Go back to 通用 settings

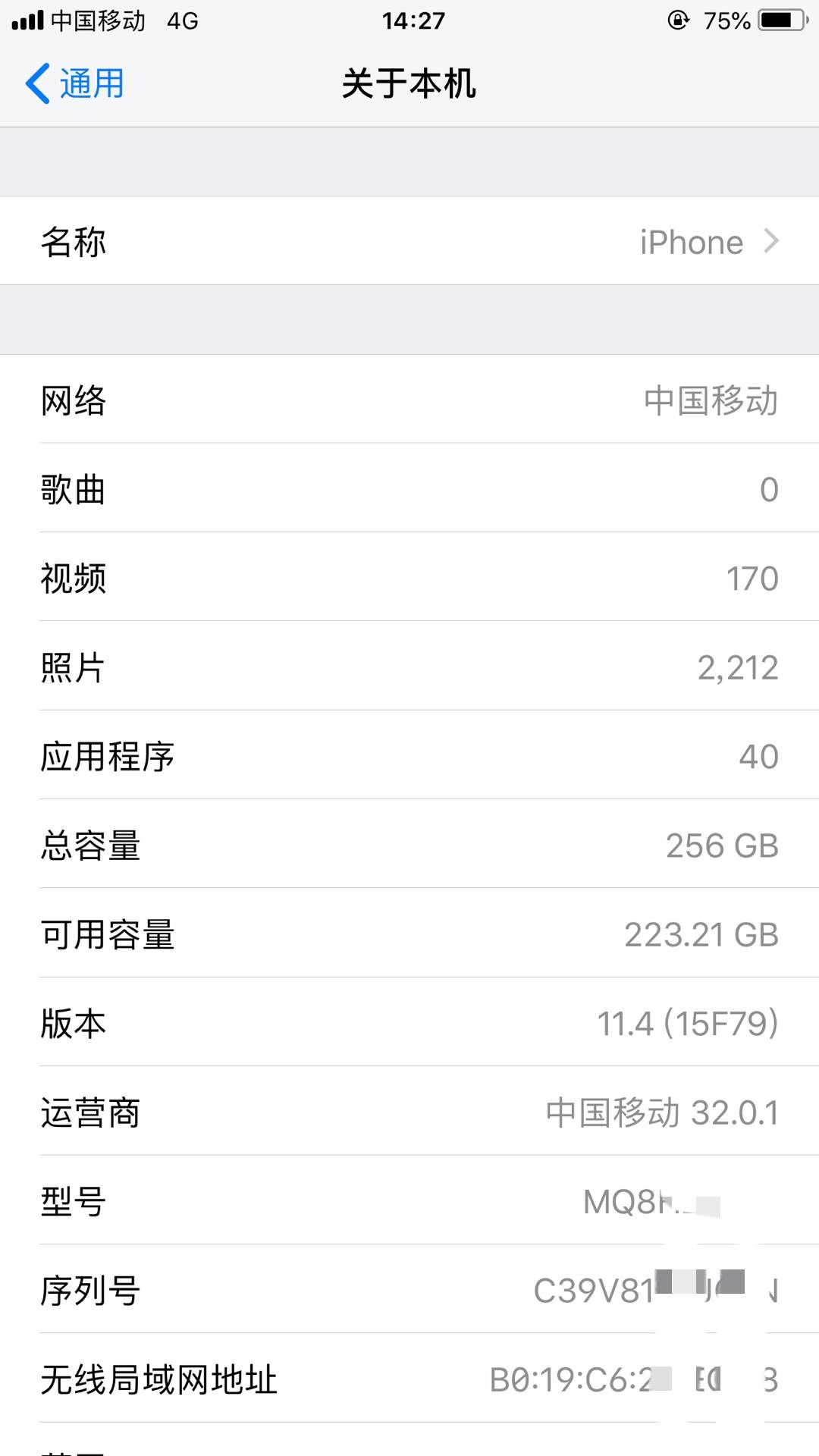pos(75,83)
